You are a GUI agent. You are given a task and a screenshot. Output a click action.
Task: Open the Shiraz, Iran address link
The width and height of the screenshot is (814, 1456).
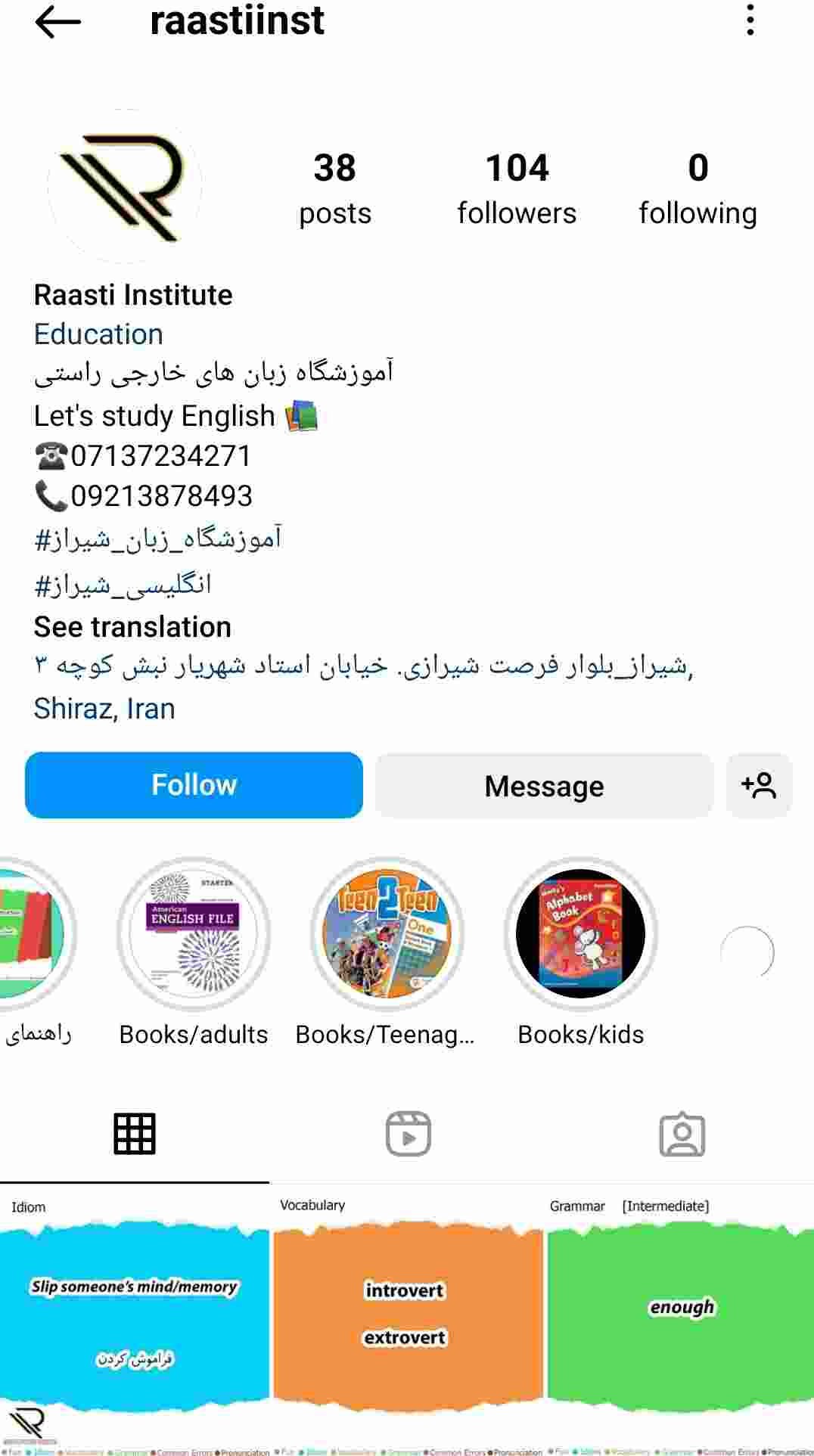[104, 709]
